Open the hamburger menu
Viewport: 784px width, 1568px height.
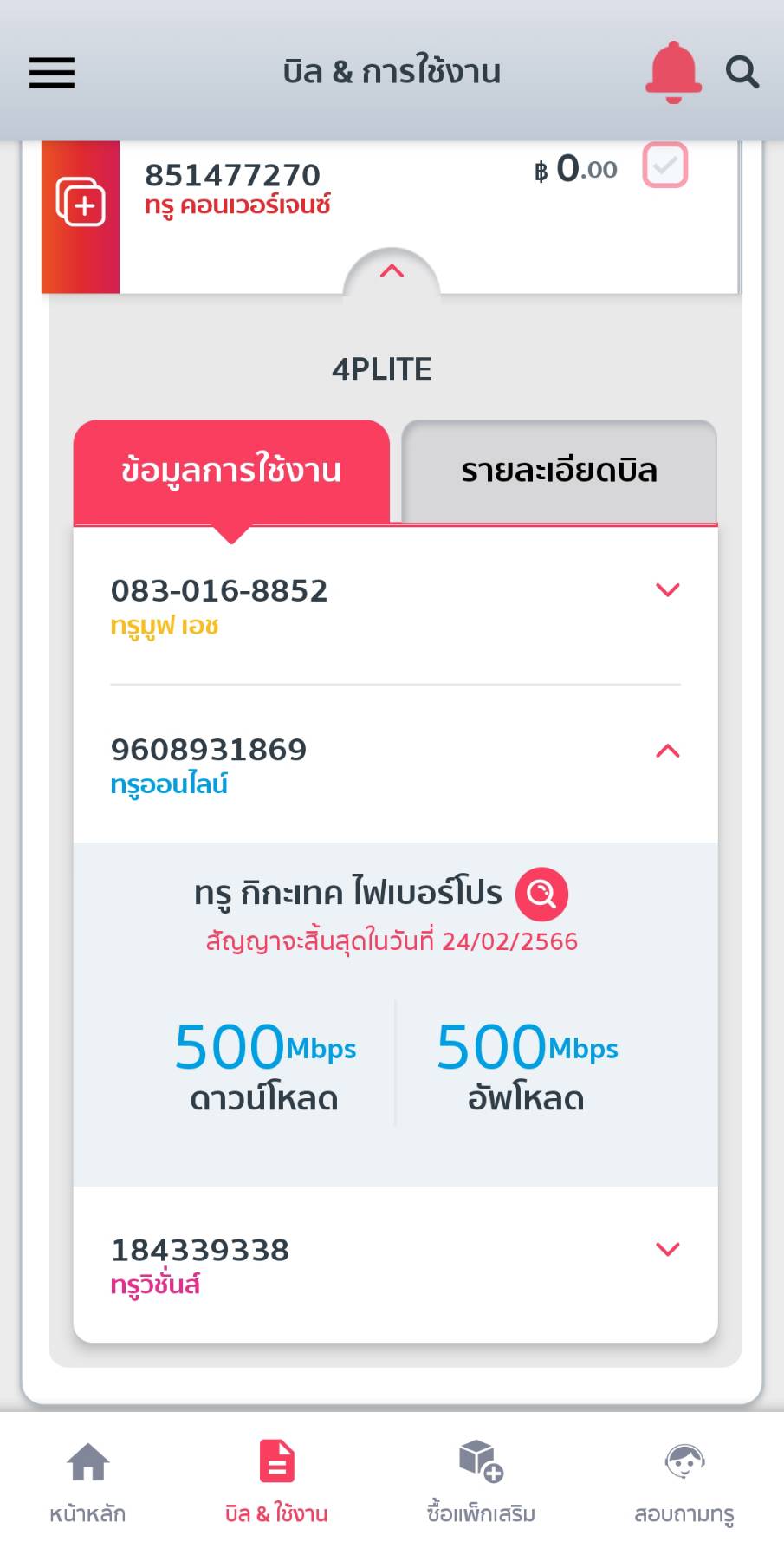click(52, 73)
